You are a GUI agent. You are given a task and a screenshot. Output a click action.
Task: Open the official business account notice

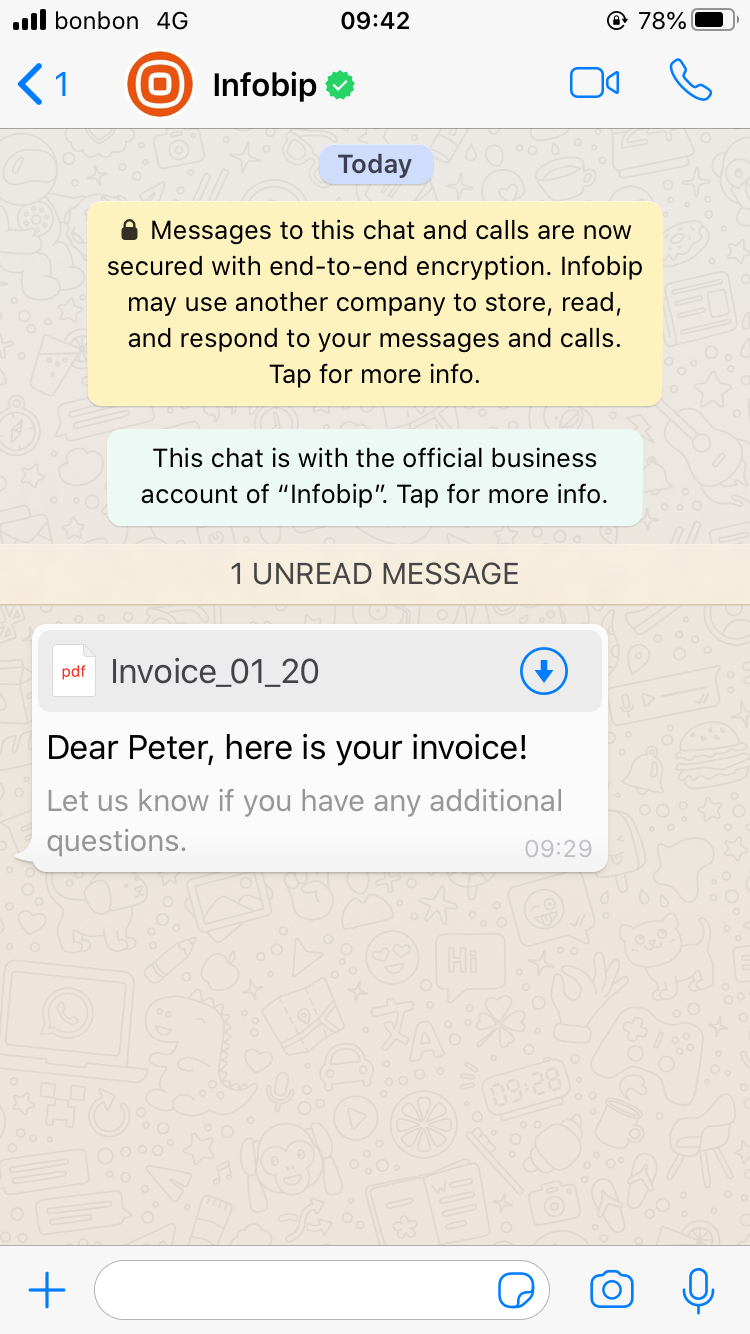coord(375,477)
